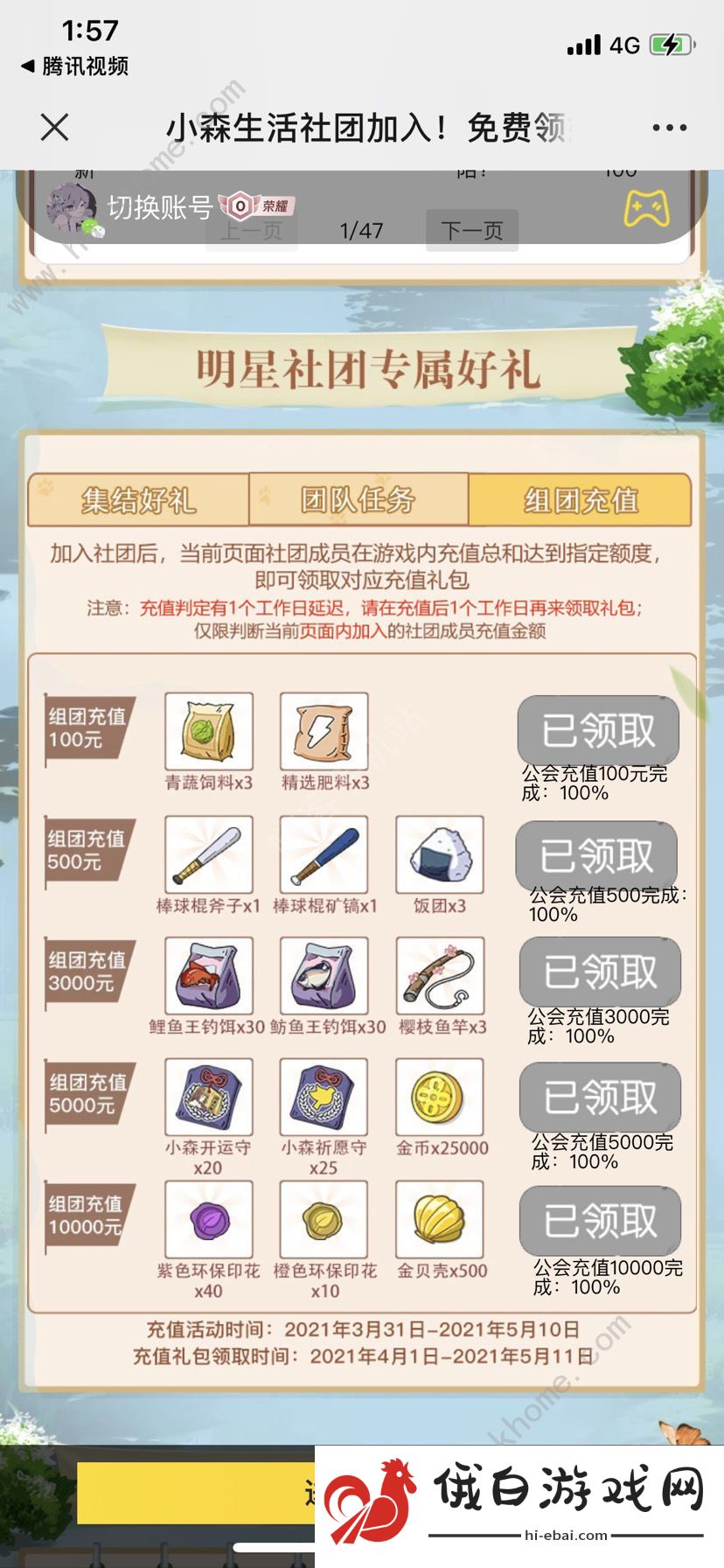The image size is (724, 1568).
Task: Tap 已领取 button for 500元 reward
Action: tap(596, 855)
